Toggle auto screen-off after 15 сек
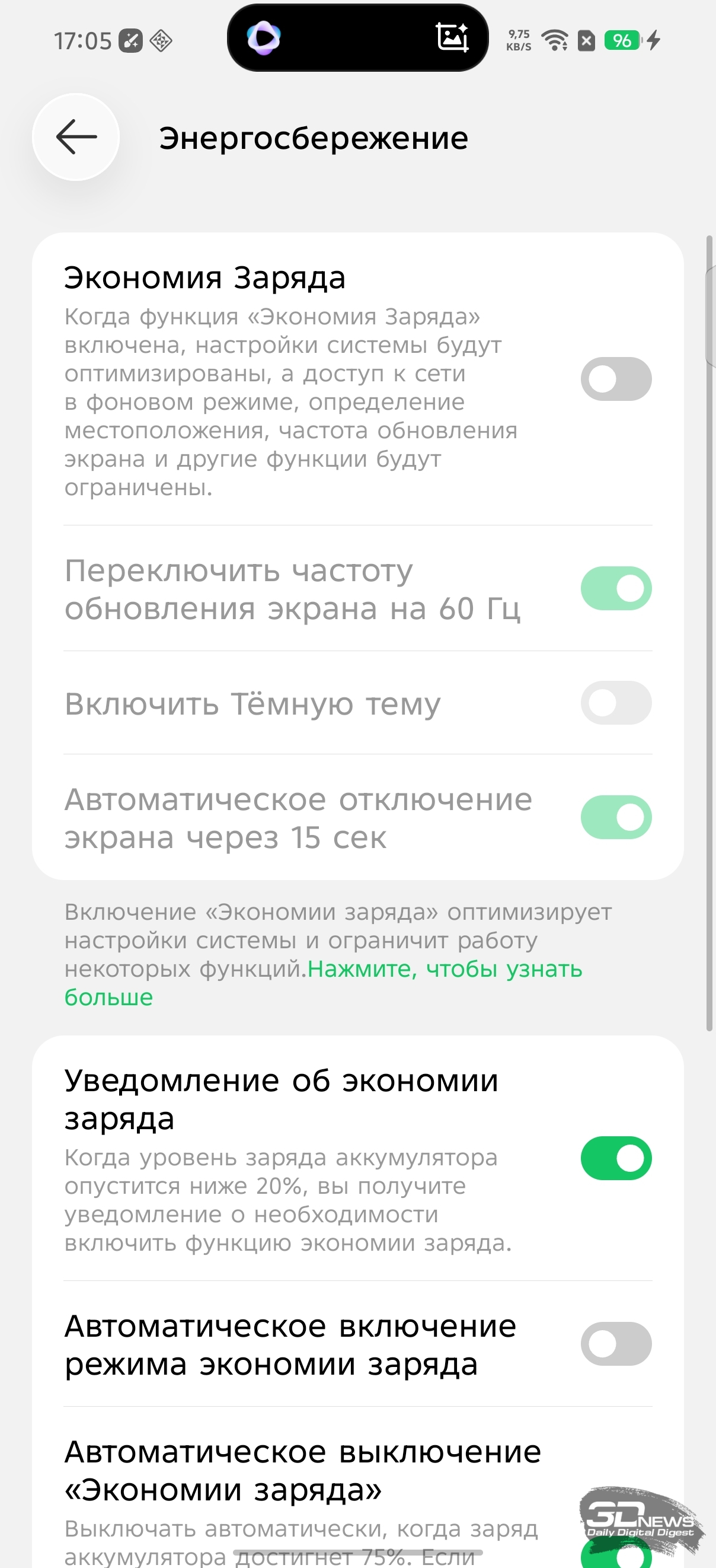Viewport: 716px width, 1568px height. 616,817
